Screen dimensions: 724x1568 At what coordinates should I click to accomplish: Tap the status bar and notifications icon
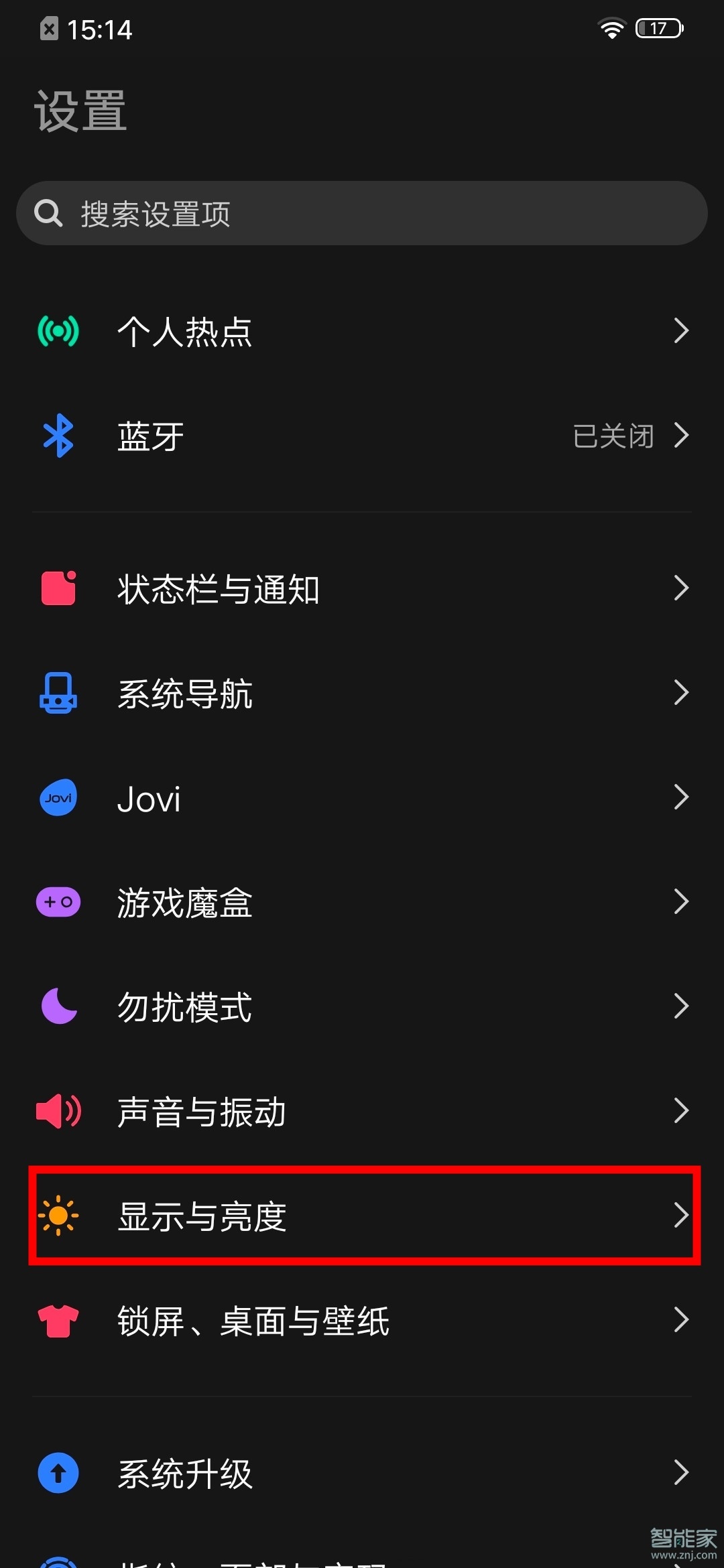58,588
